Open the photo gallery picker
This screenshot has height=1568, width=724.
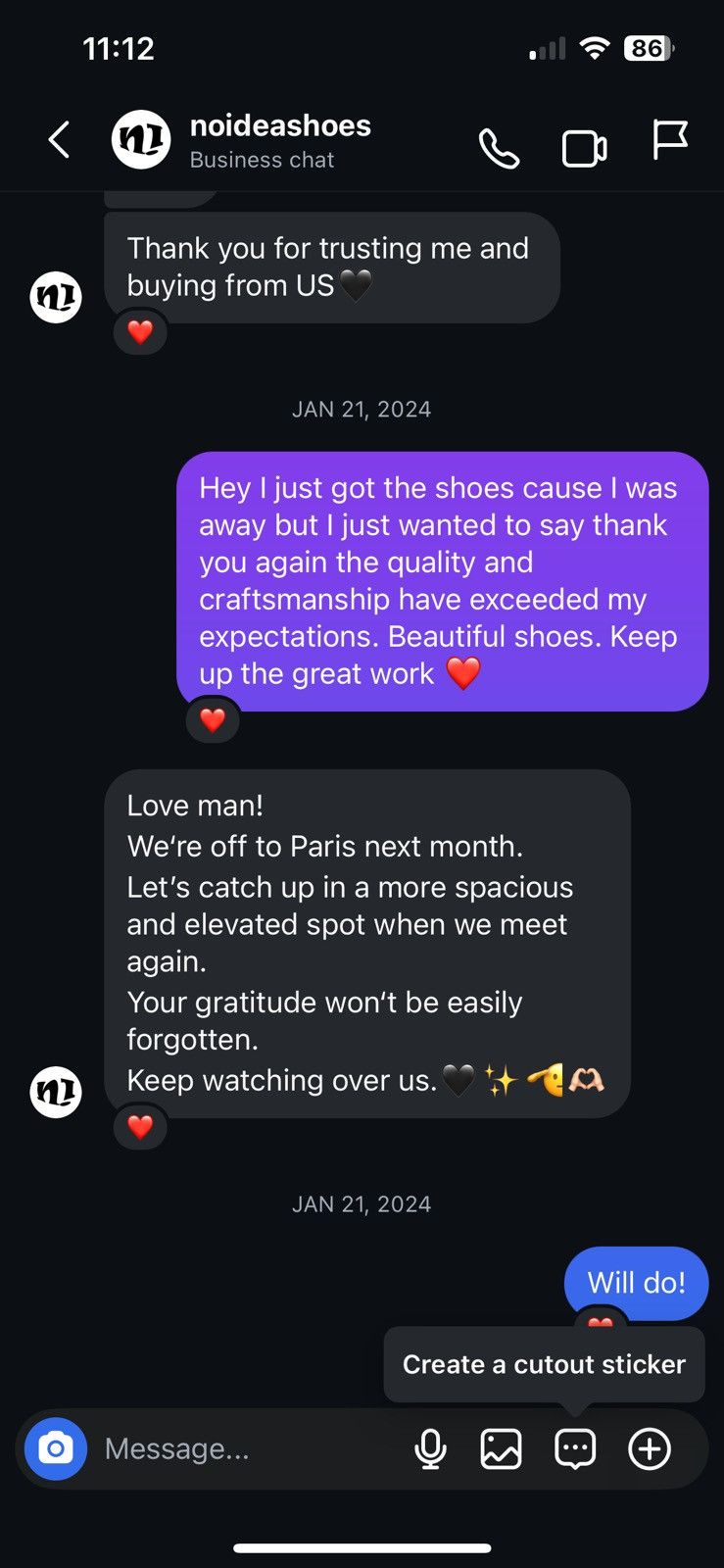pos(501,1448)
